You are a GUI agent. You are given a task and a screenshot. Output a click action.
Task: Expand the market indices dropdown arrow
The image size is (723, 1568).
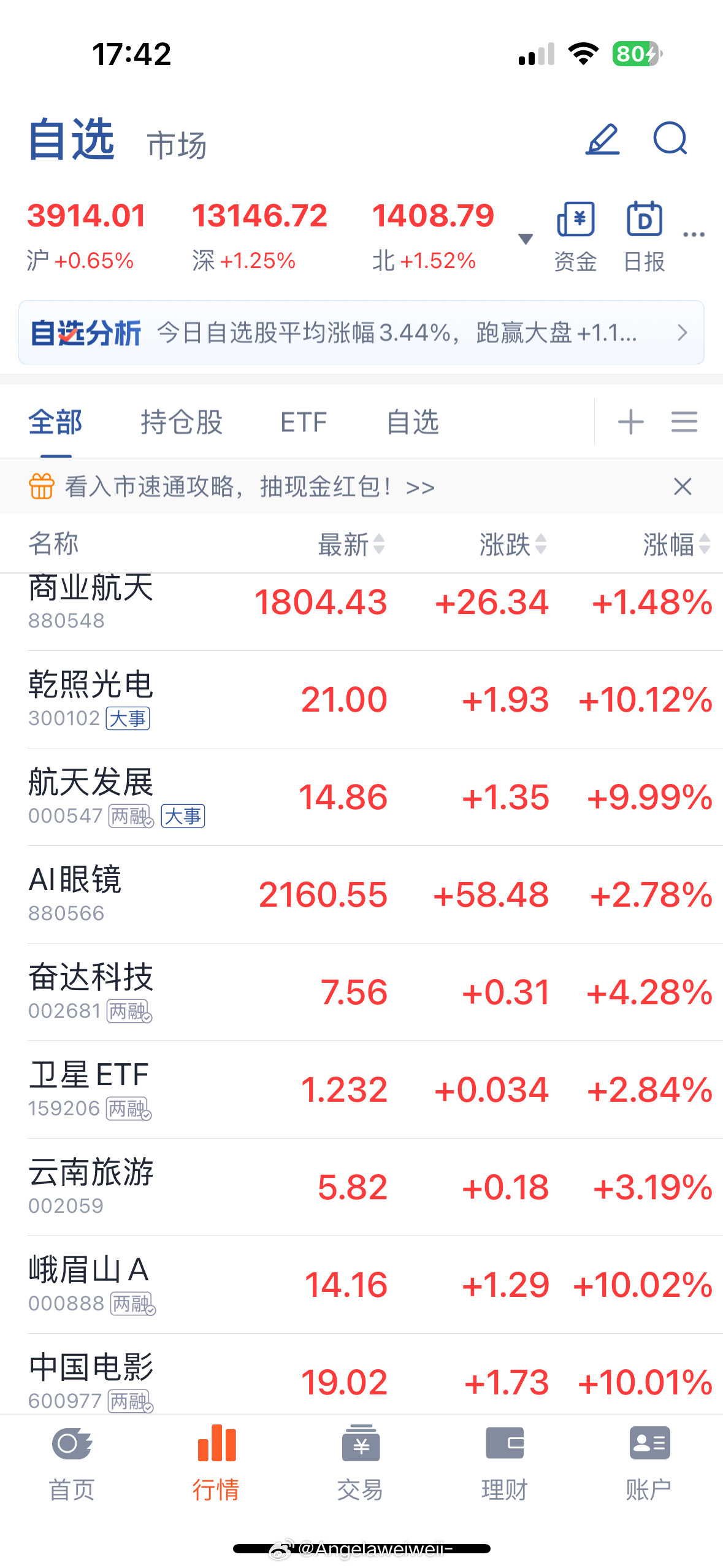(526, 239)
